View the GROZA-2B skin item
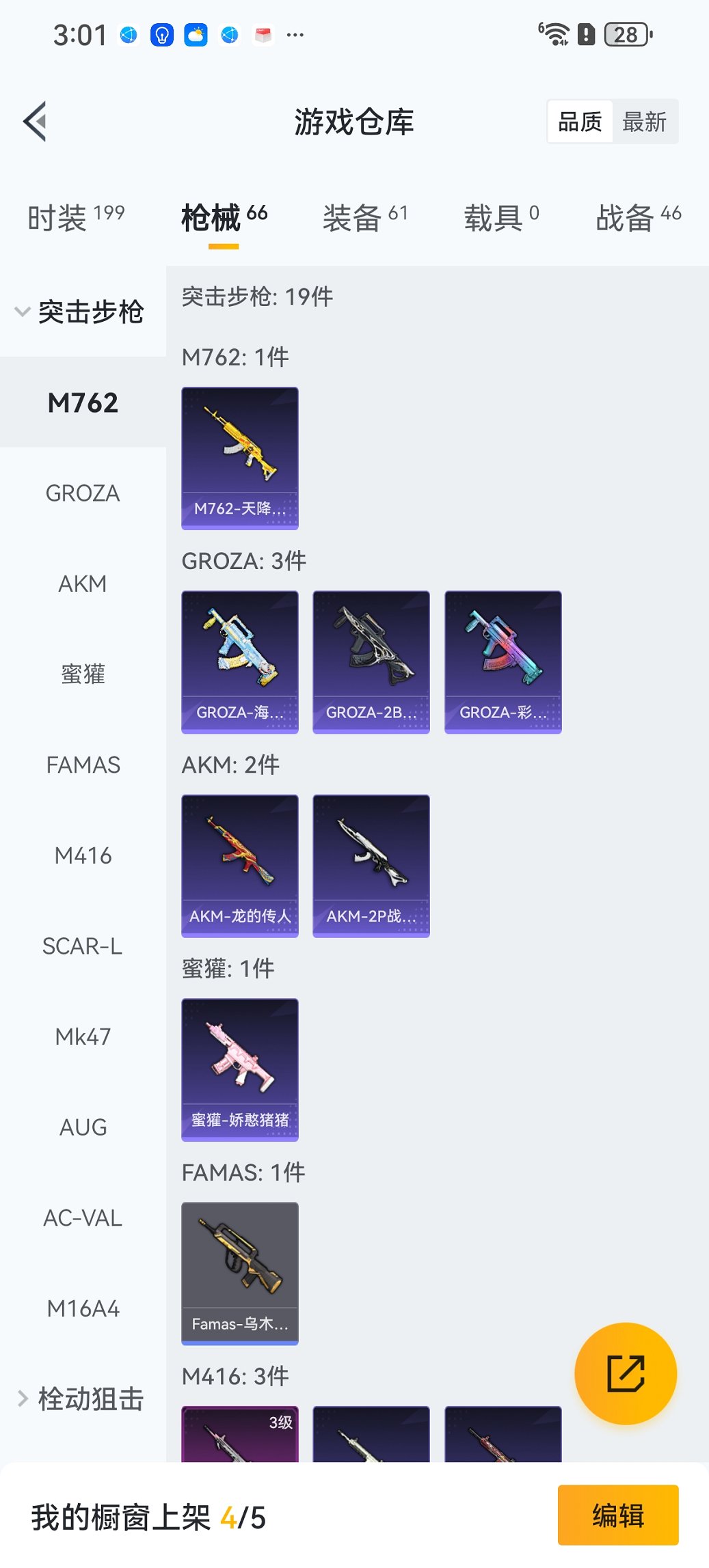 (x=371, y=661)
